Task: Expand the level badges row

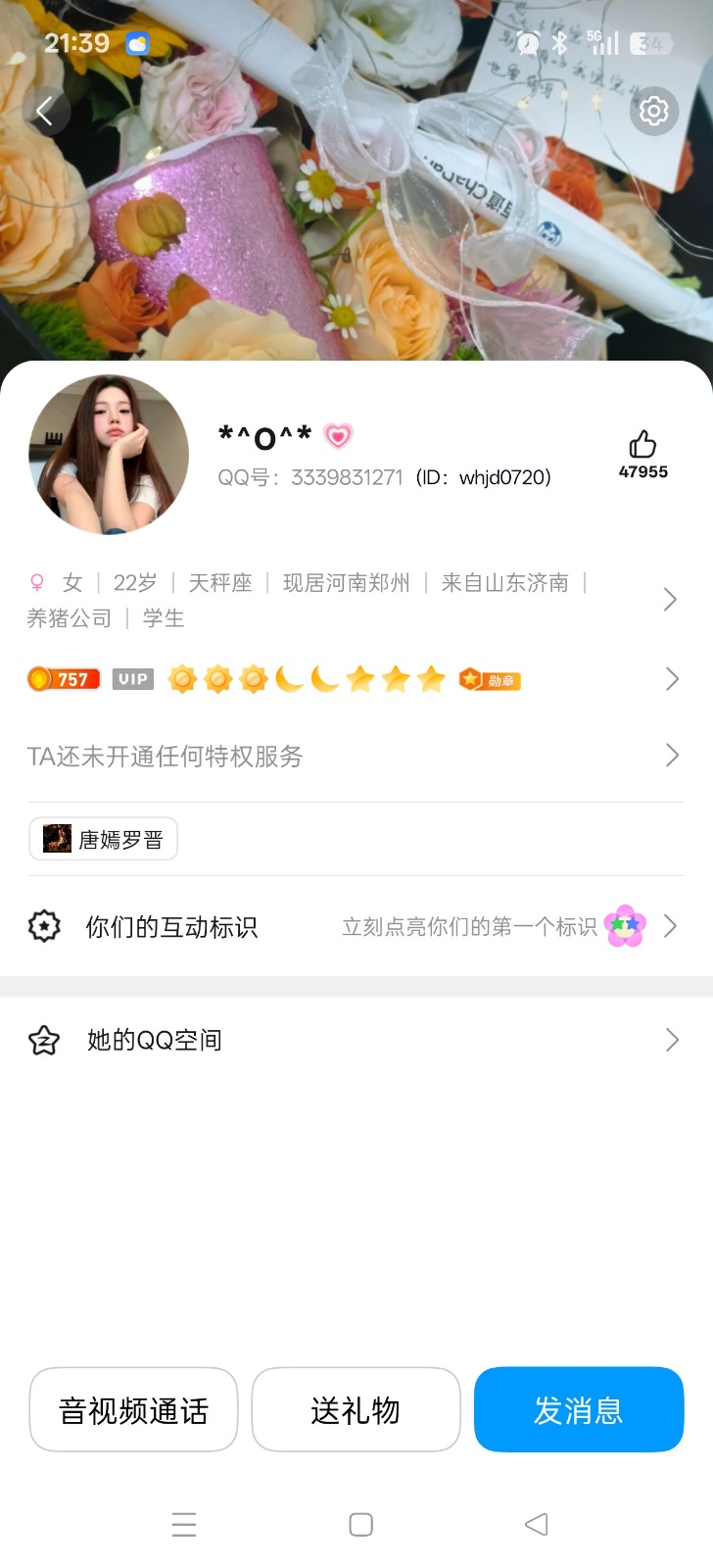Action: (x=670, y=678)
